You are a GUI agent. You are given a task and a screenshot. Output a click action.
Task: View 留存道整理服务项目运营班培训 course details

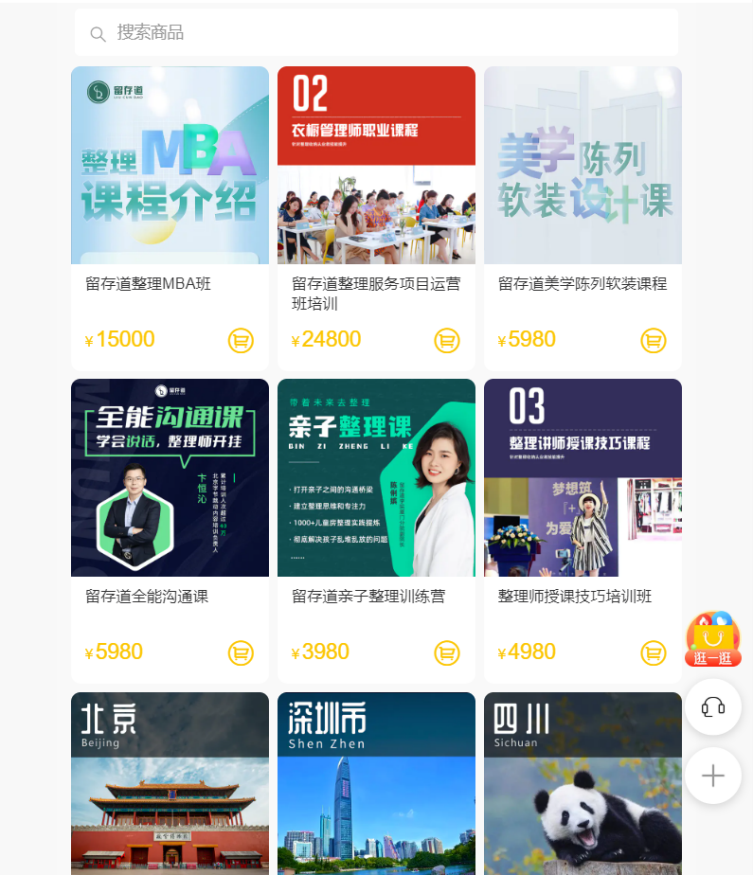tap(376, 165)
